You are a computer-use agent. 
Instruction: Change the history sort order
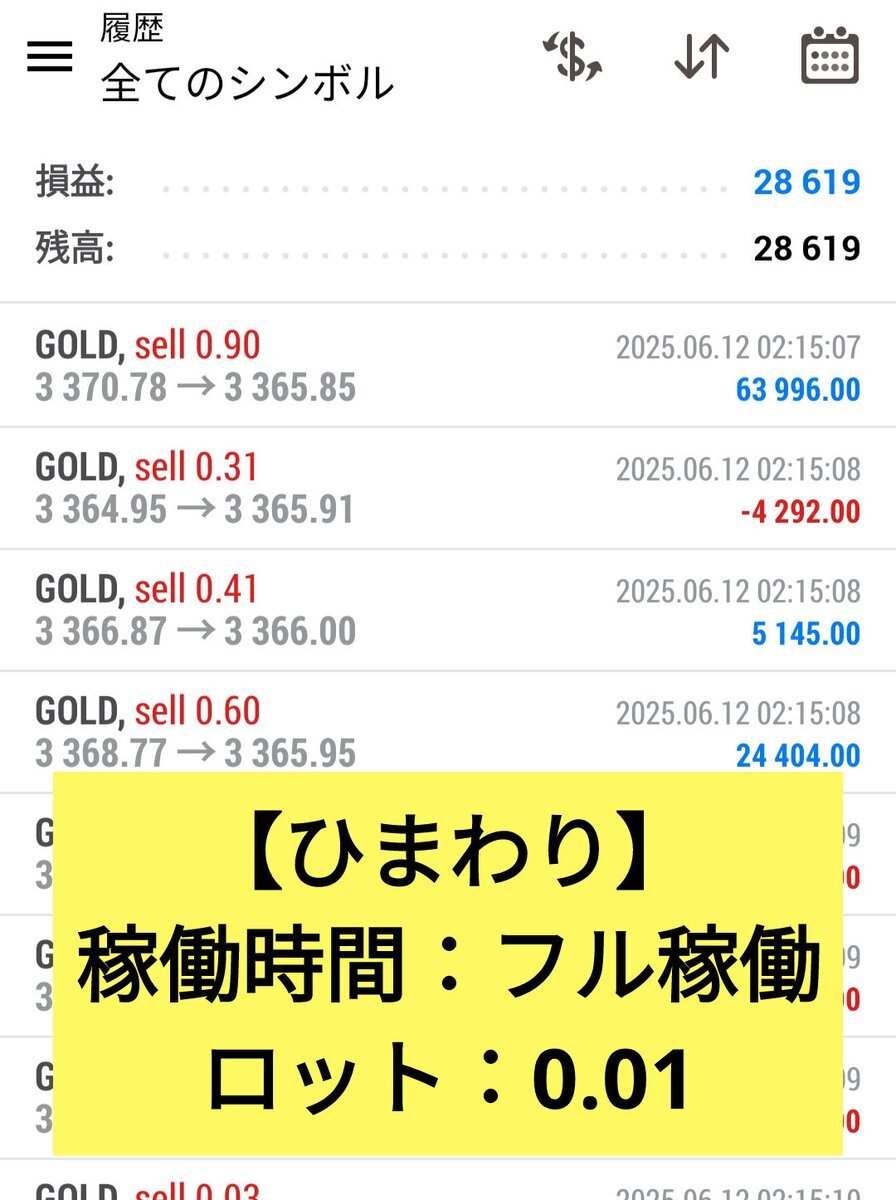(701, 57)
